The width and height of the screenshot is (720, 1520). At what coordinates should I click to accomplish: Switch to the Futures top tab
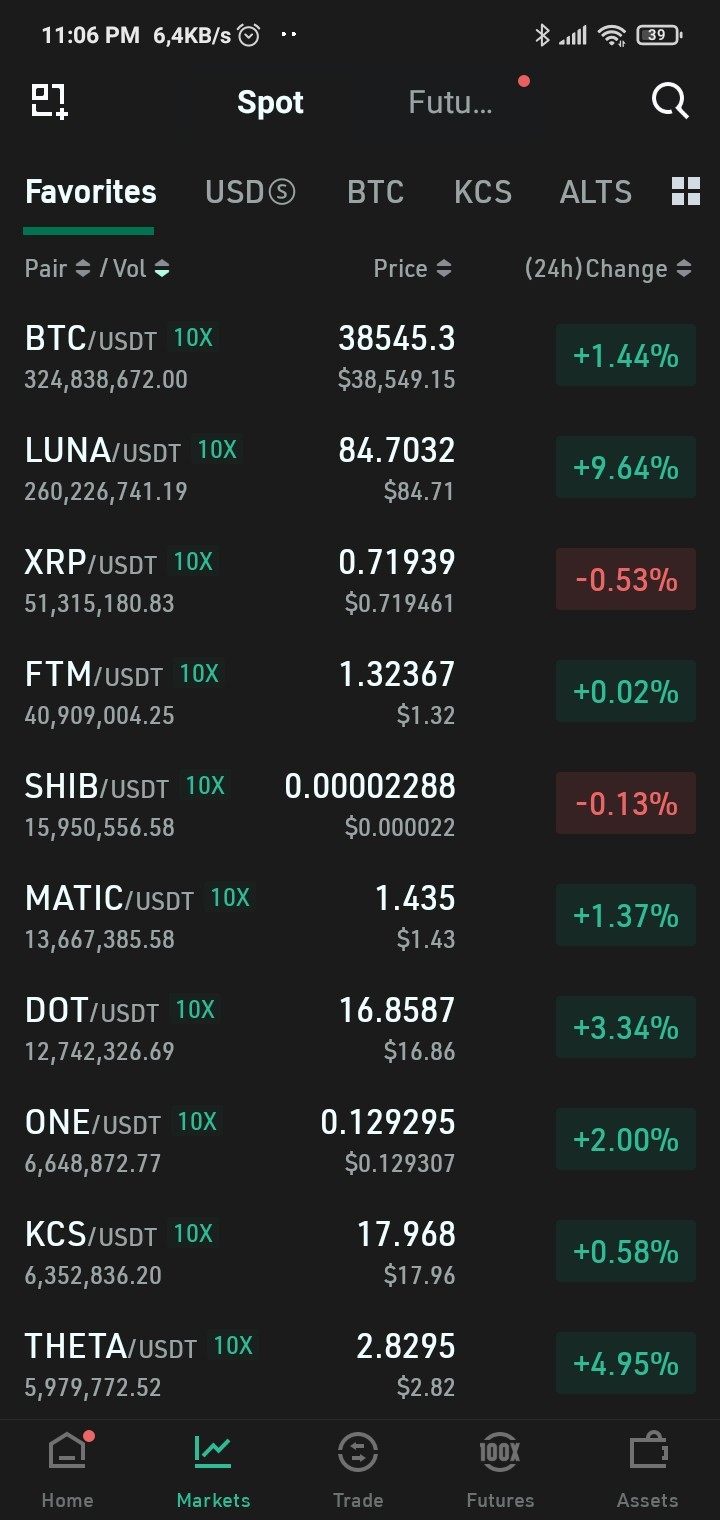pyautogui.click(x=450, y=102)
